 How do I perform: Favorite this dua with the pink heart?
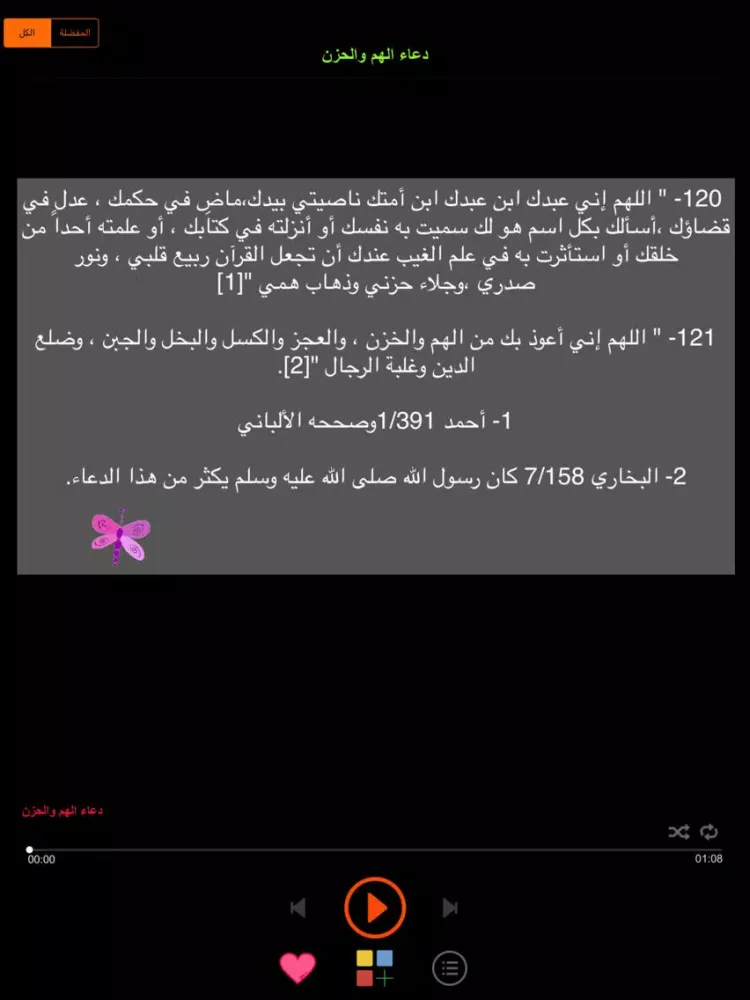pos(297,967)
